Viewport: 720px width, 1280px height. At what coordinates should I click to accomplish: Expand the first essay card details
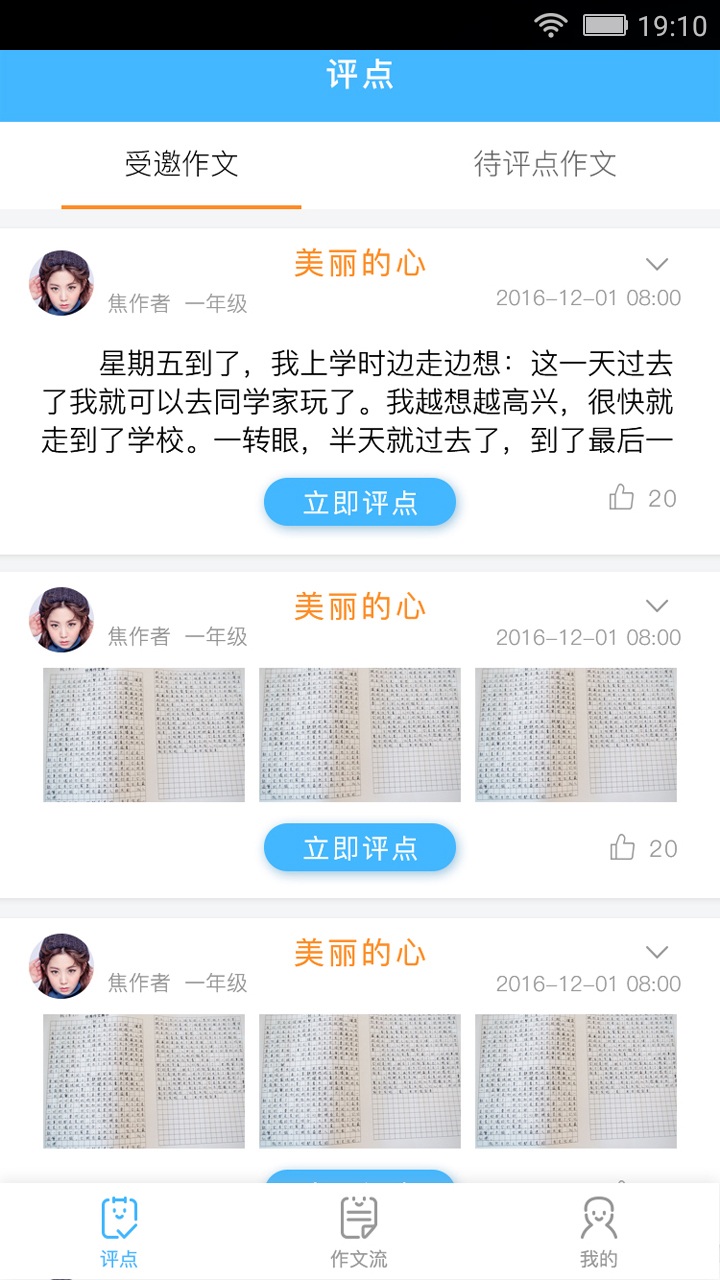656,263
